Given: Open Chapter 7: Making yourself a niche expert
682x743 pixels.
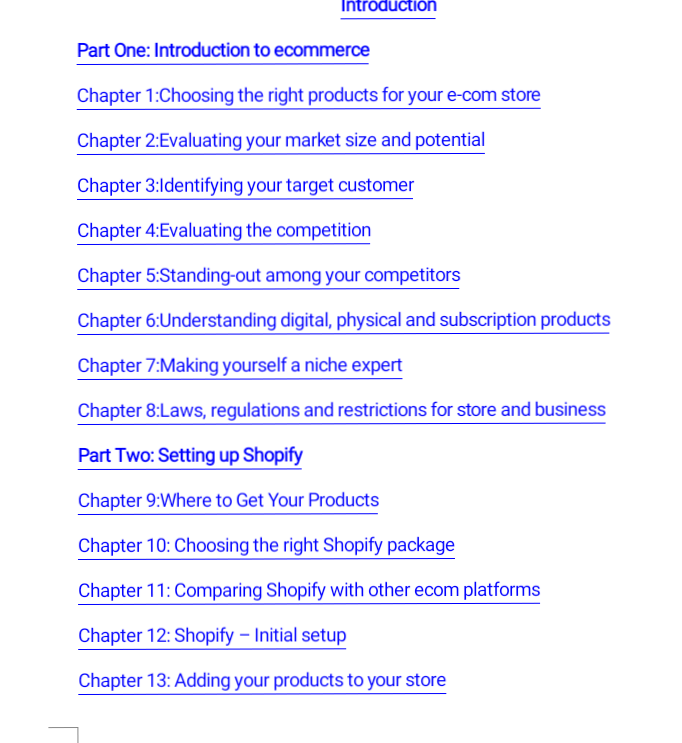Looking at the screenshot, I should point(240,365).
